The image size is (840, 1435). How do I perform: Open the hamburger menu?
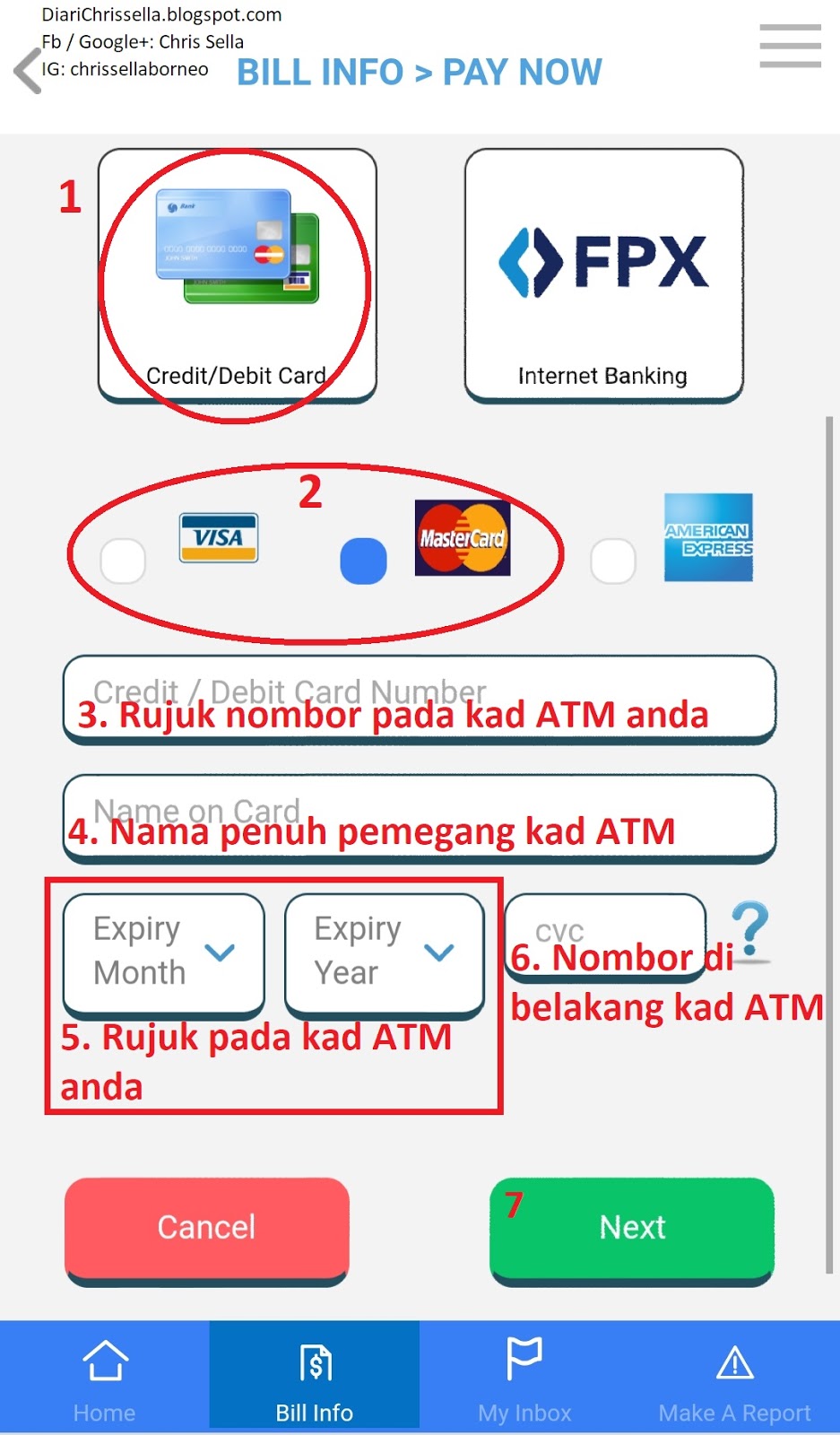click(x=790, y=47)
